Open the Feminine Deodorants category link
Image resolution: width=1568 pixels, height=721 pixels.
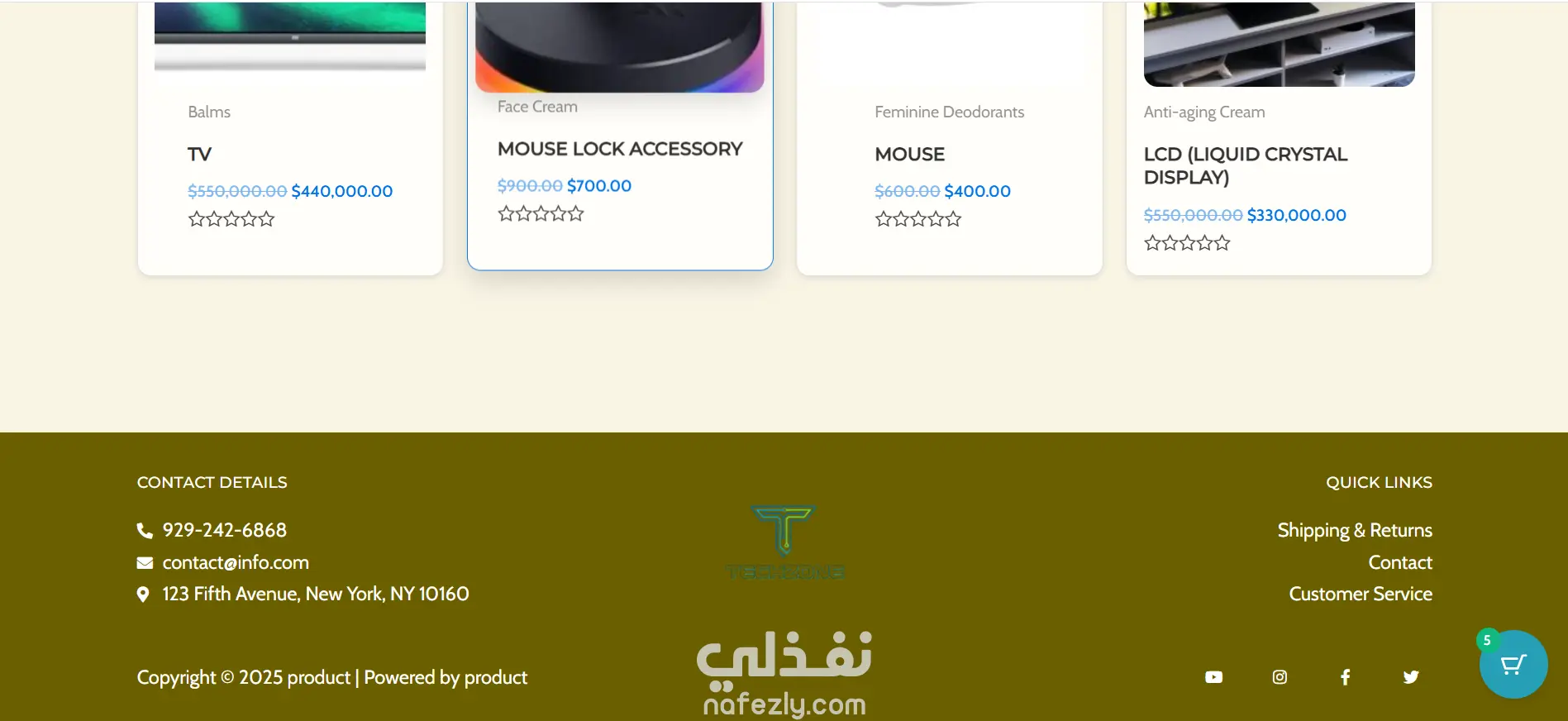coord(949,112)
